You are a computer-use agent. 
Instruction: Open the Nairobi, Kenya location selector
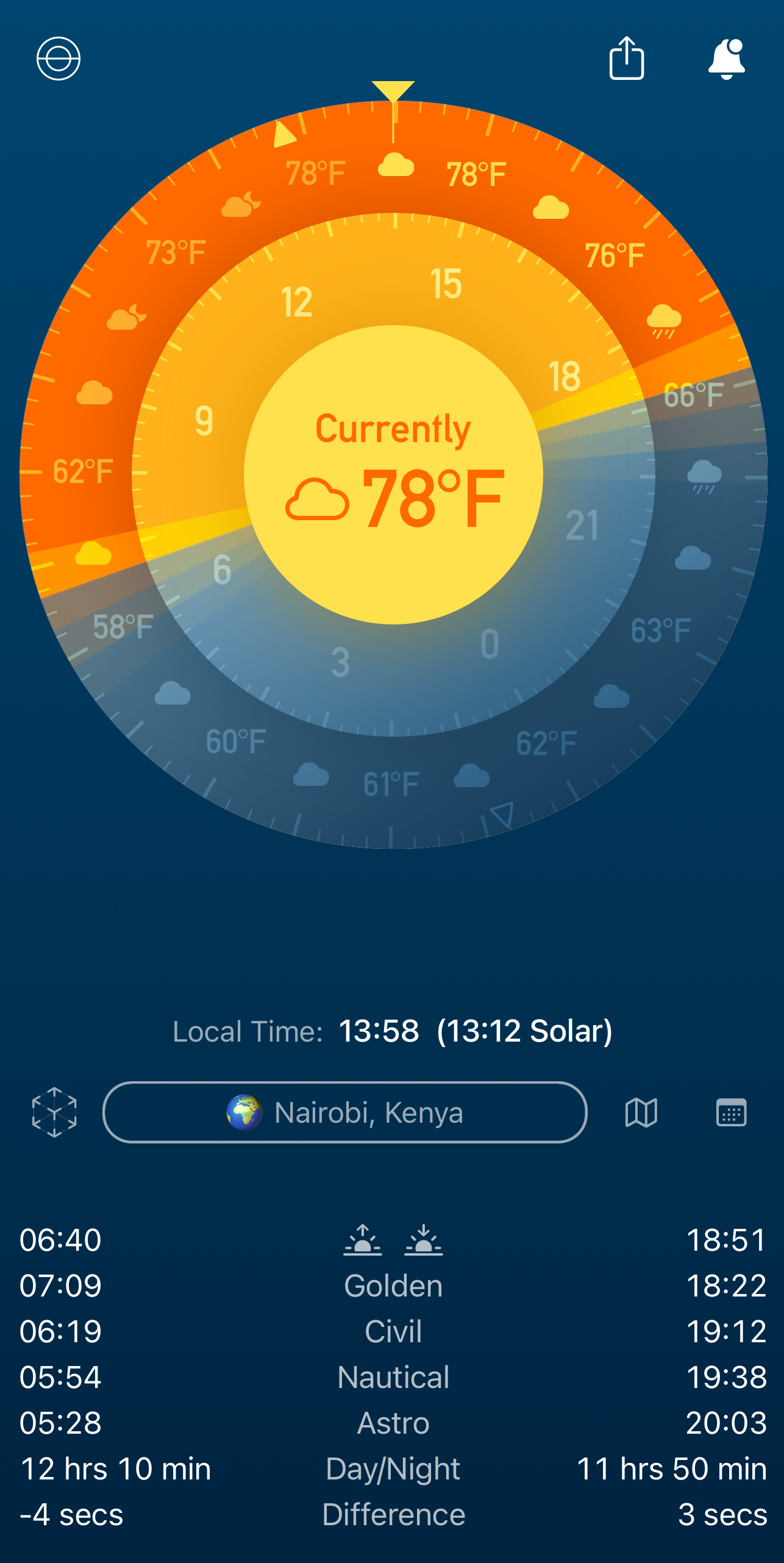tap(345, 1112)
